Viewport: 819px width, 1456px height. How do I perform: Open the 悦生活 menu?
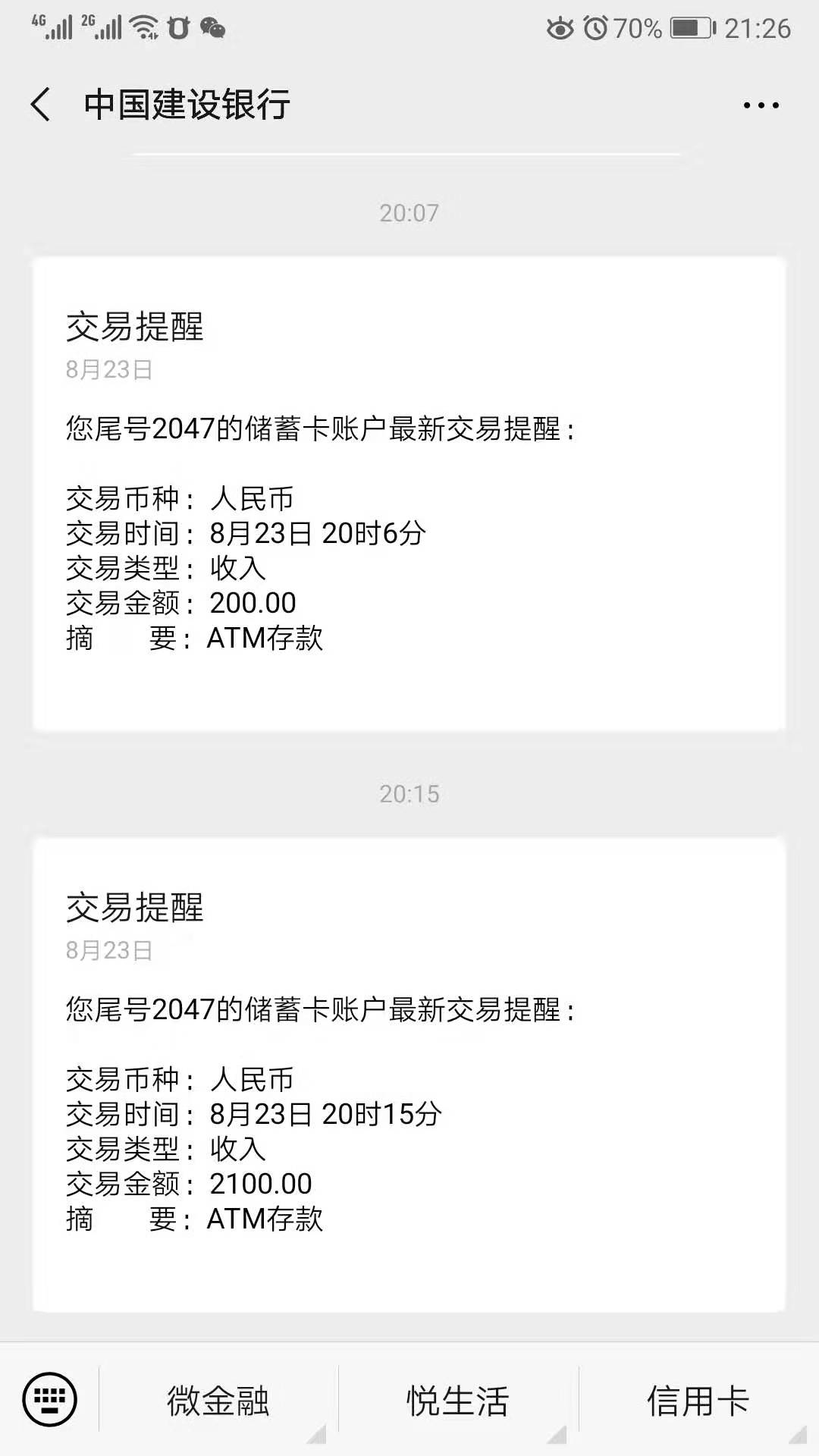click(x=458, y=1401)
